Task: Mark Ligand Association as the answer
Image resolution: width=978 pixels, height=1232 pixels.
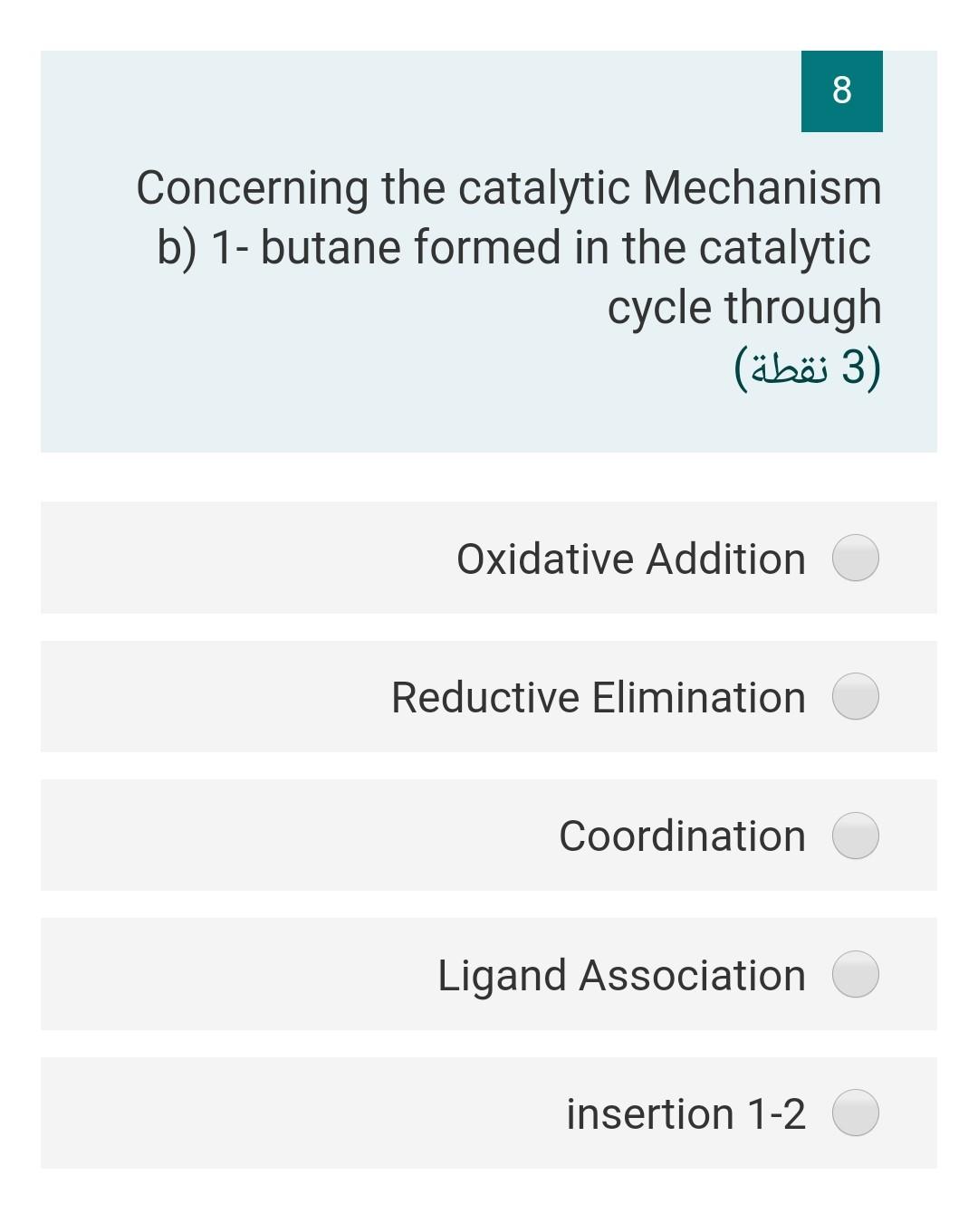Action: (x=855, y=974)
